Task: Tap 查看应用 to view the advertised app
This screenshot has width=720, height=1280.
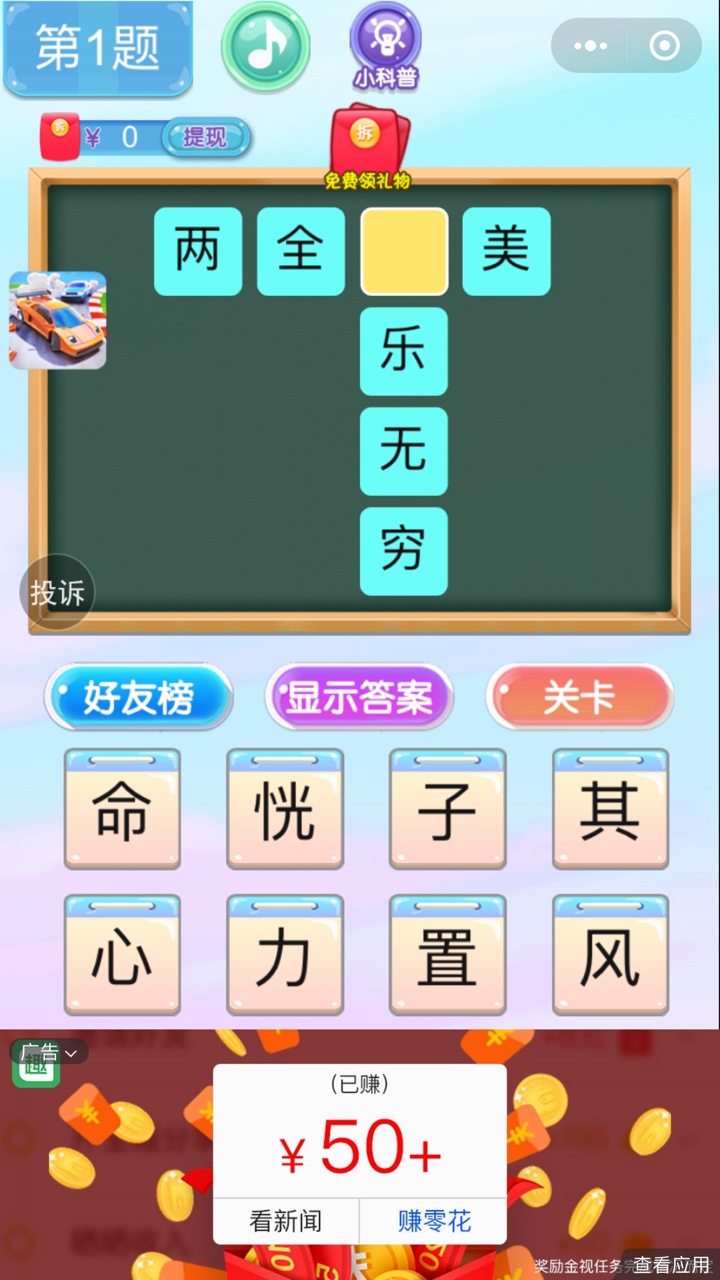Action: point(671,1265)
